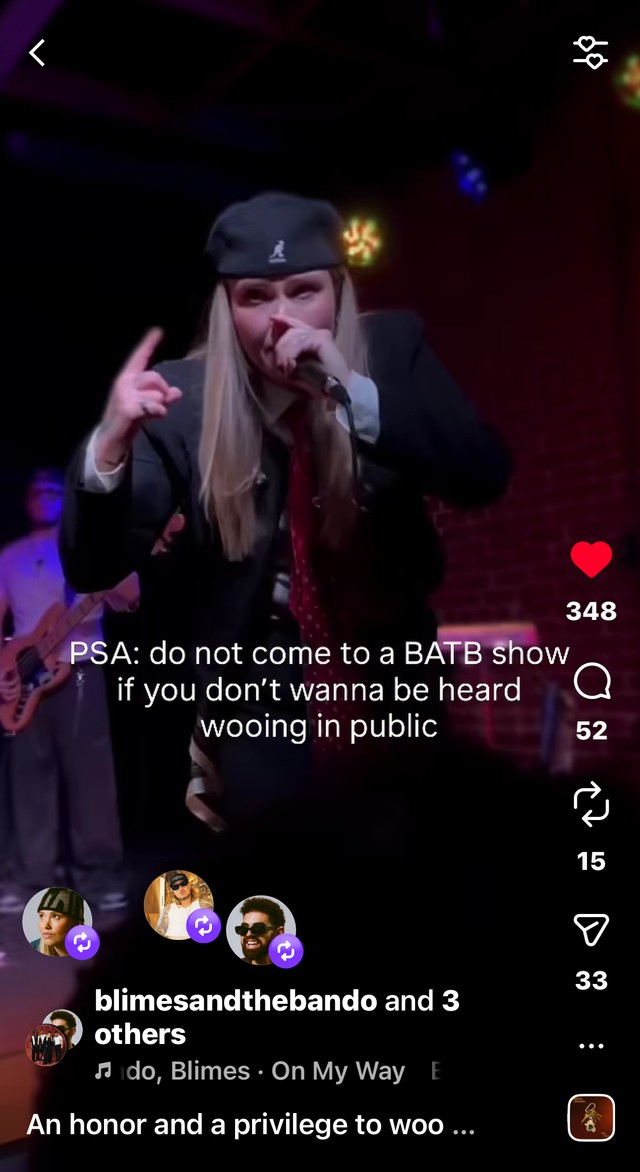Share the reel via the paper plane icon
640x1172 pixels.
(591, 930)
